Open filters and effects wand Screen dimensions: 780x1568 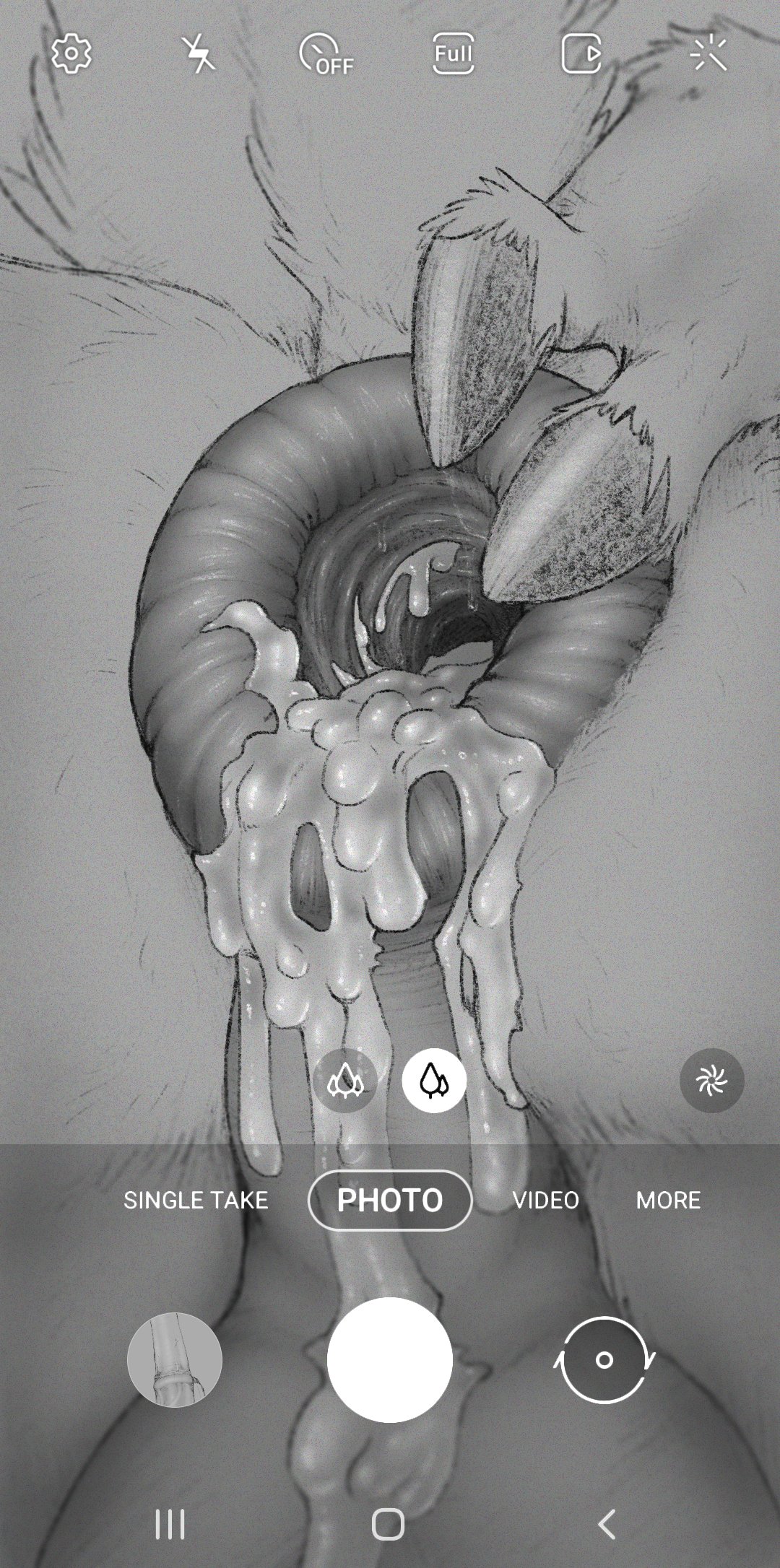coord(708,54)
